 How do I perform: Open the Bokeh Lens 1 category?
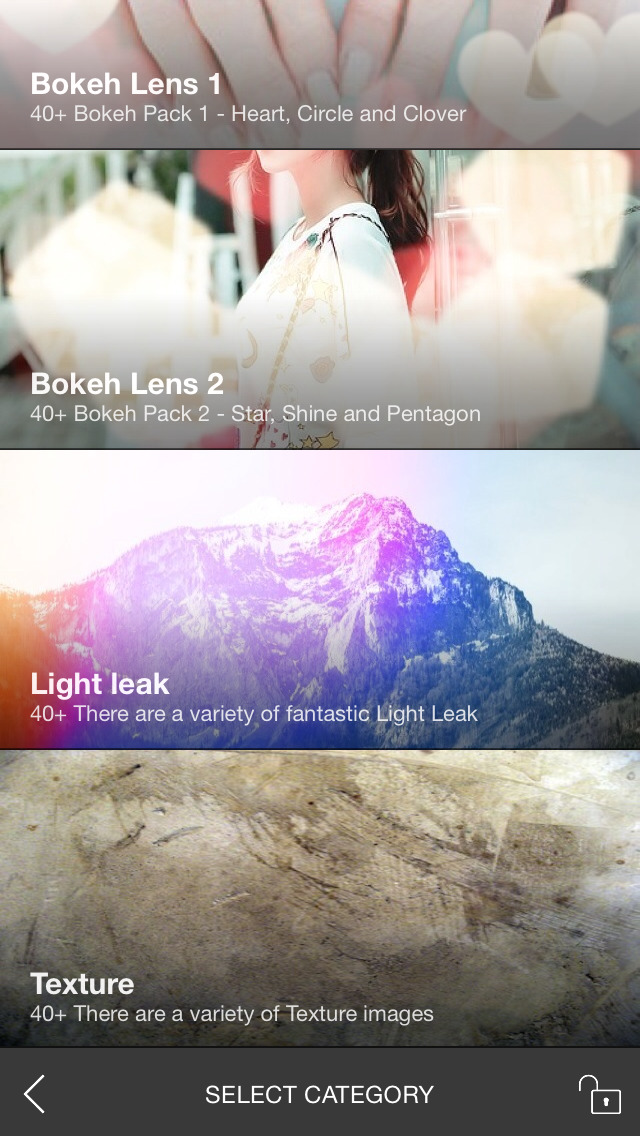pyautogui.click(x=320, y=75)
